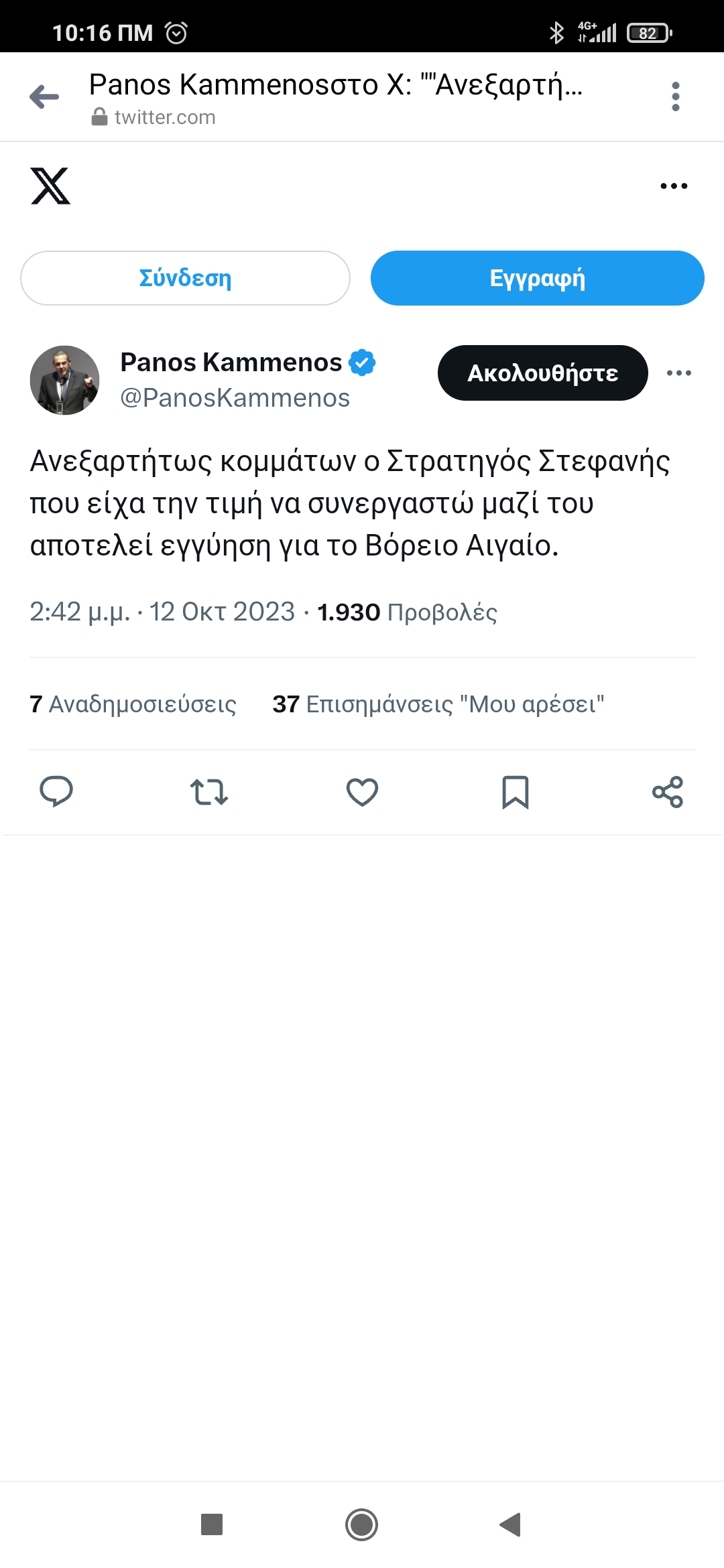
Task: View the 37 "Μου αρέσει" likes list
Action: [438, 704]
